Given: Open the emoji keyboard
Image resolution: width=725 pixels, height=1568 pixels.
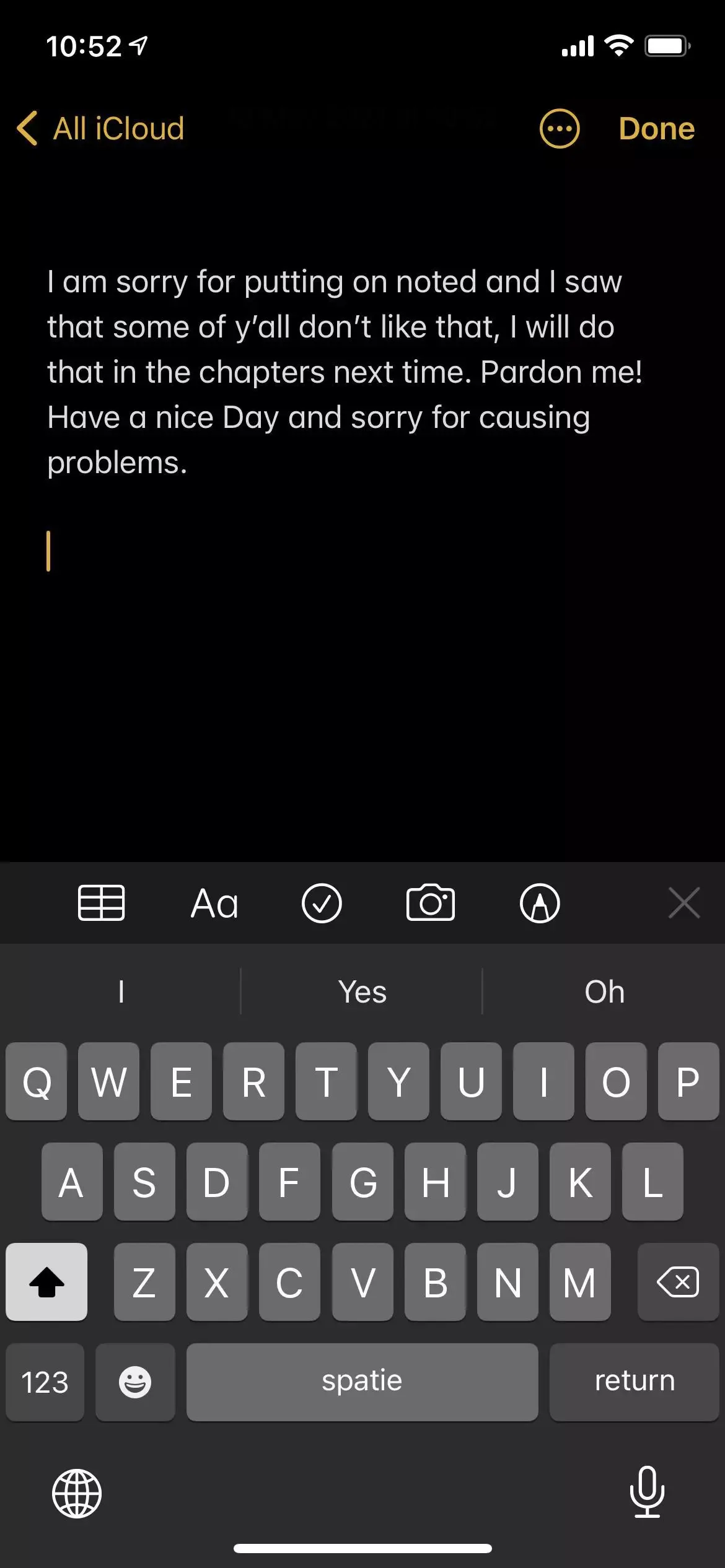Looking at the screenshot, I should point(135,1382).
